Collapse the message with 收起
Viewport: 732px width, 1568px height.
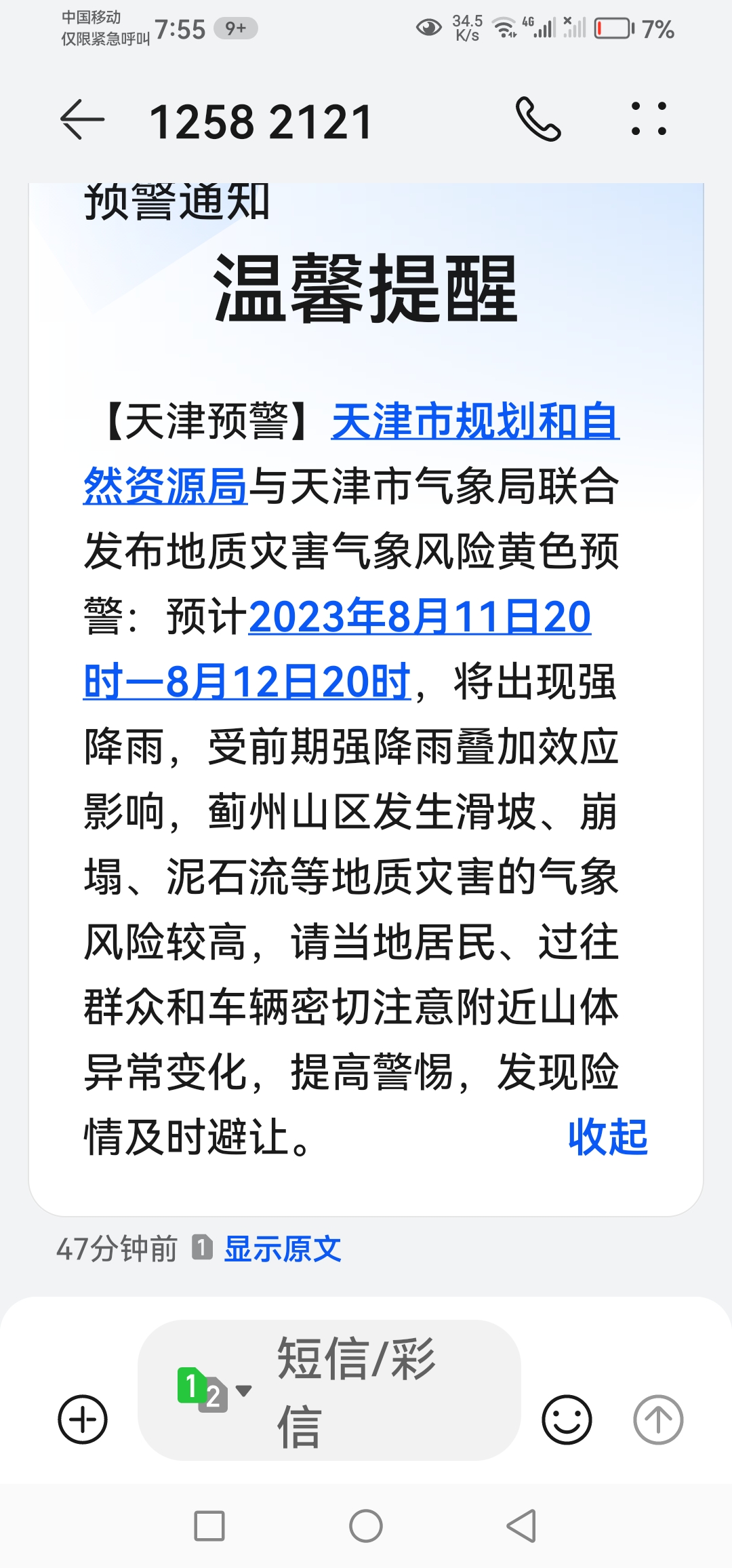point(607,1137)
